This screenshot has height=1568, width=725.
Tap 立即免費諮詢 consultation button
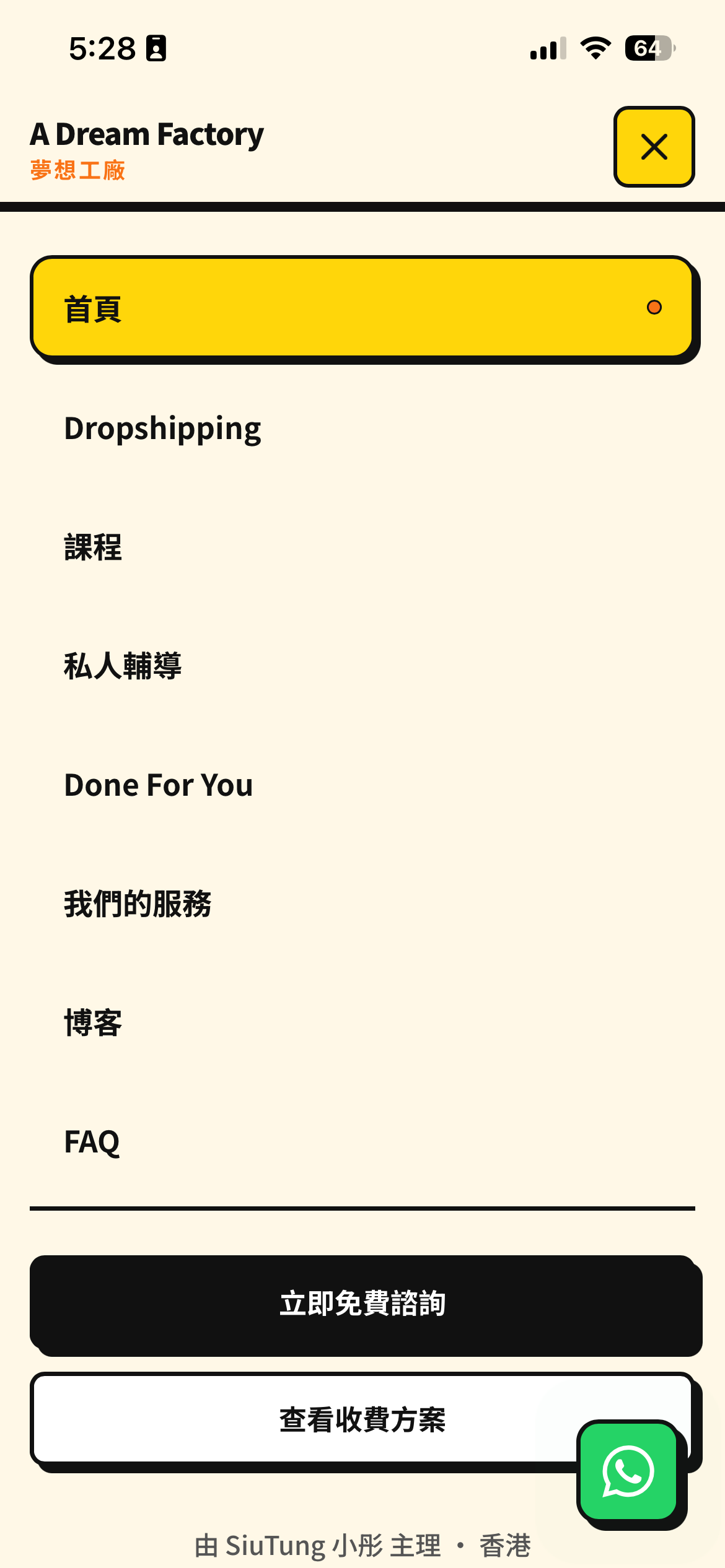pos(362,1303)
